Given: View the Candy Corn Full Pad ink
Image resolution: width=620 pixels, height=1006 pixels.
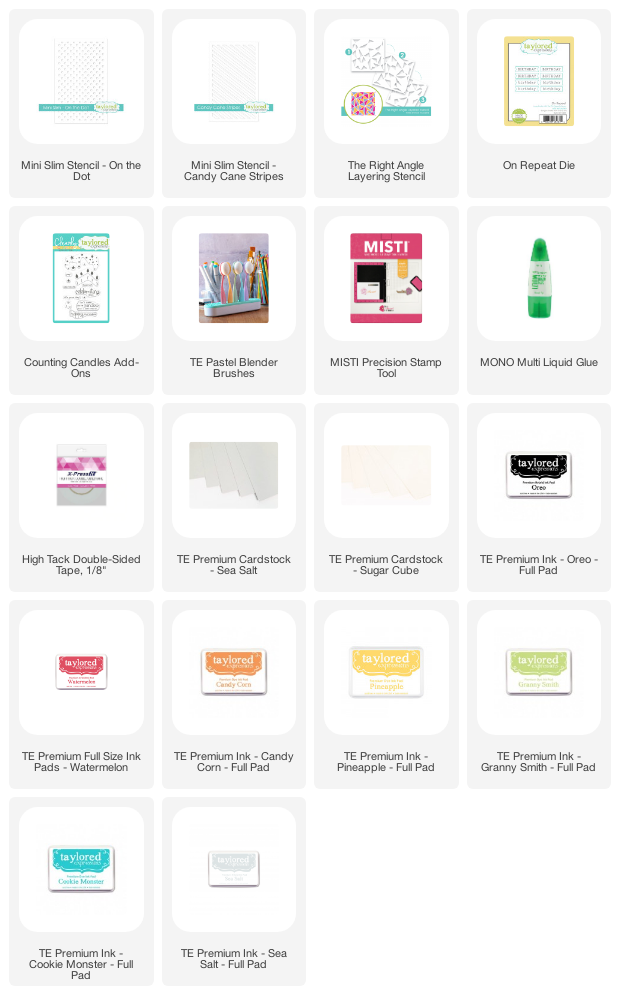Looking at the screenshot, I should [x=234, y=694].
